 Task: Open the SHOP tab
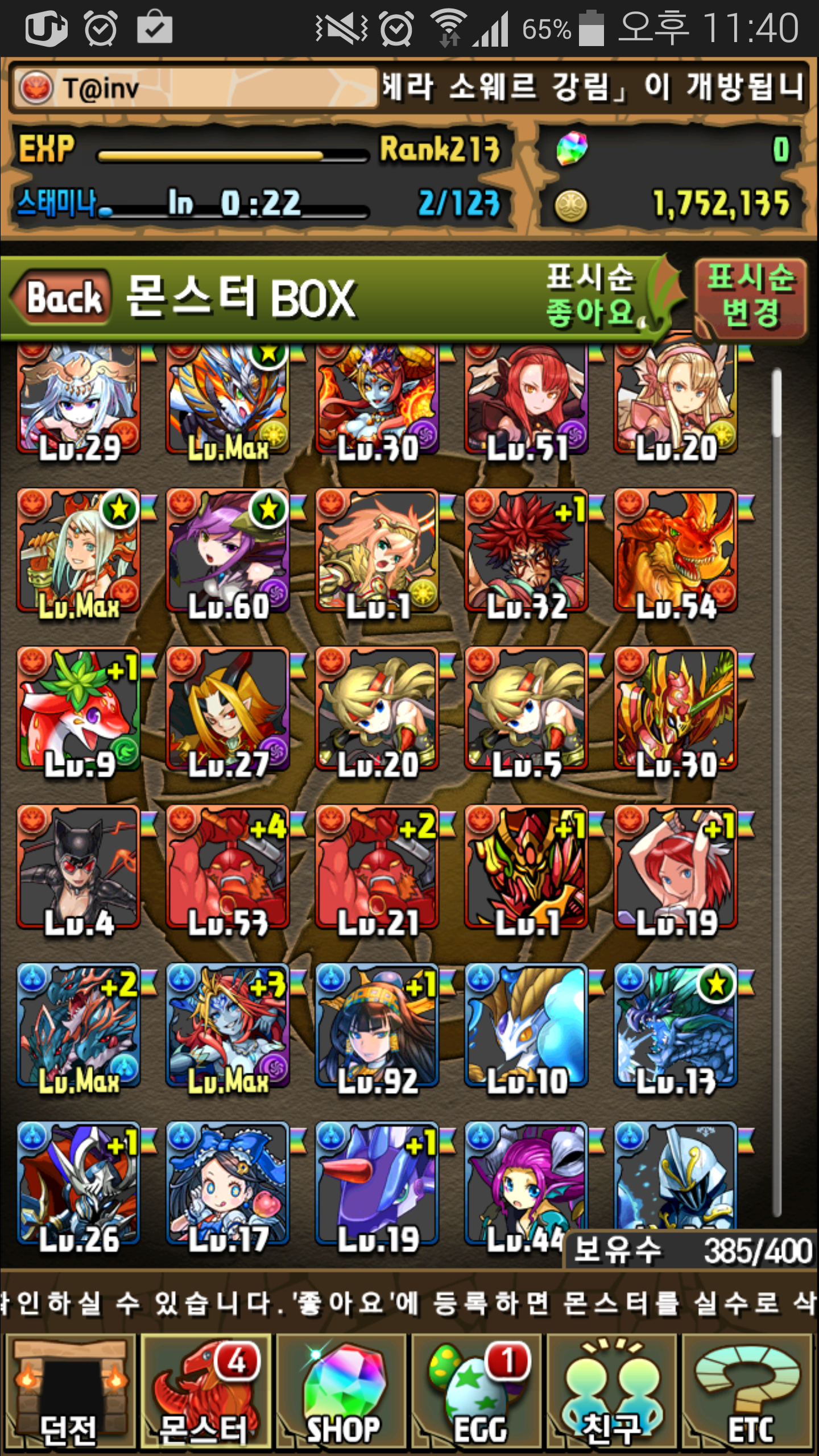point(341,1393)
